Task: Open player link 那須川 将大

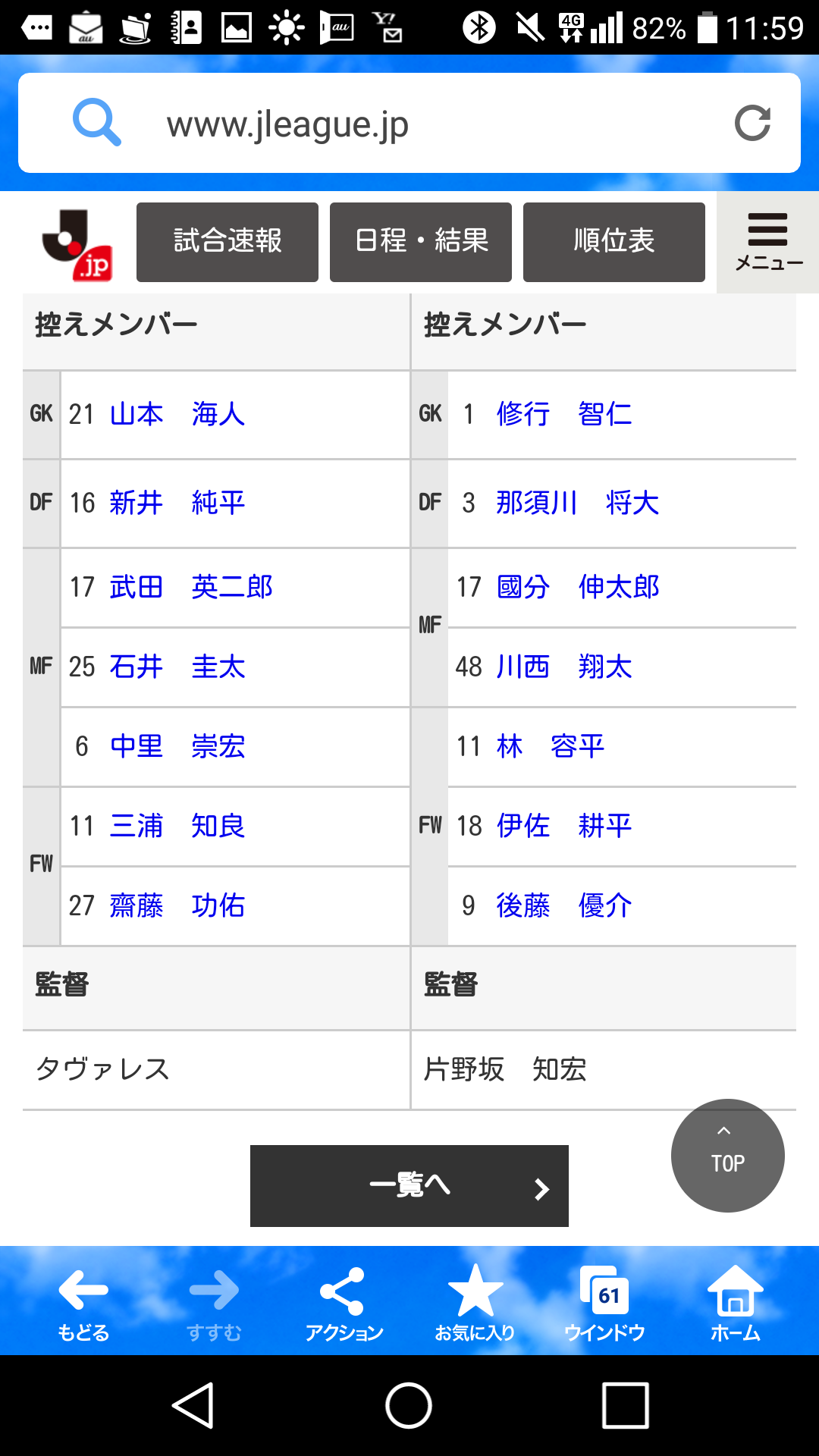Action: 577,503
